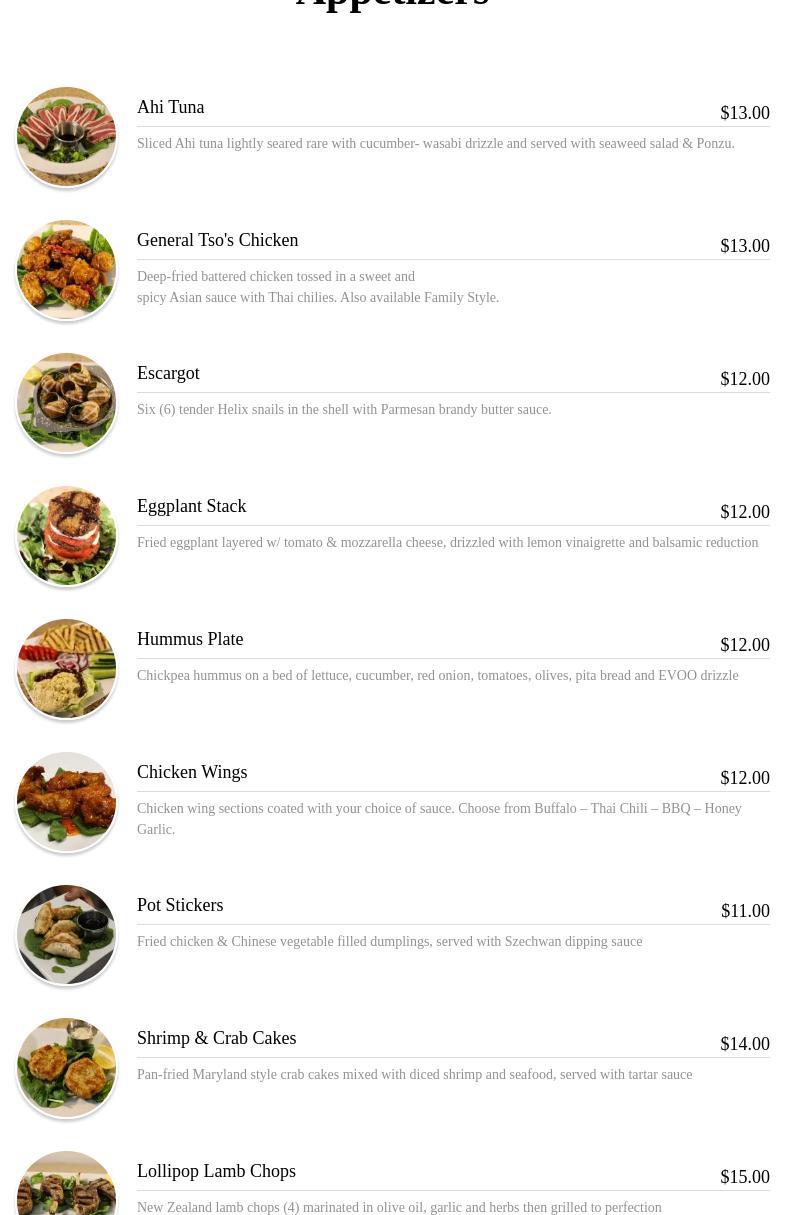Open the Pot Stickers dish image
The height and width of the screenshot is (1215, 785).
(x=67, y=935)
